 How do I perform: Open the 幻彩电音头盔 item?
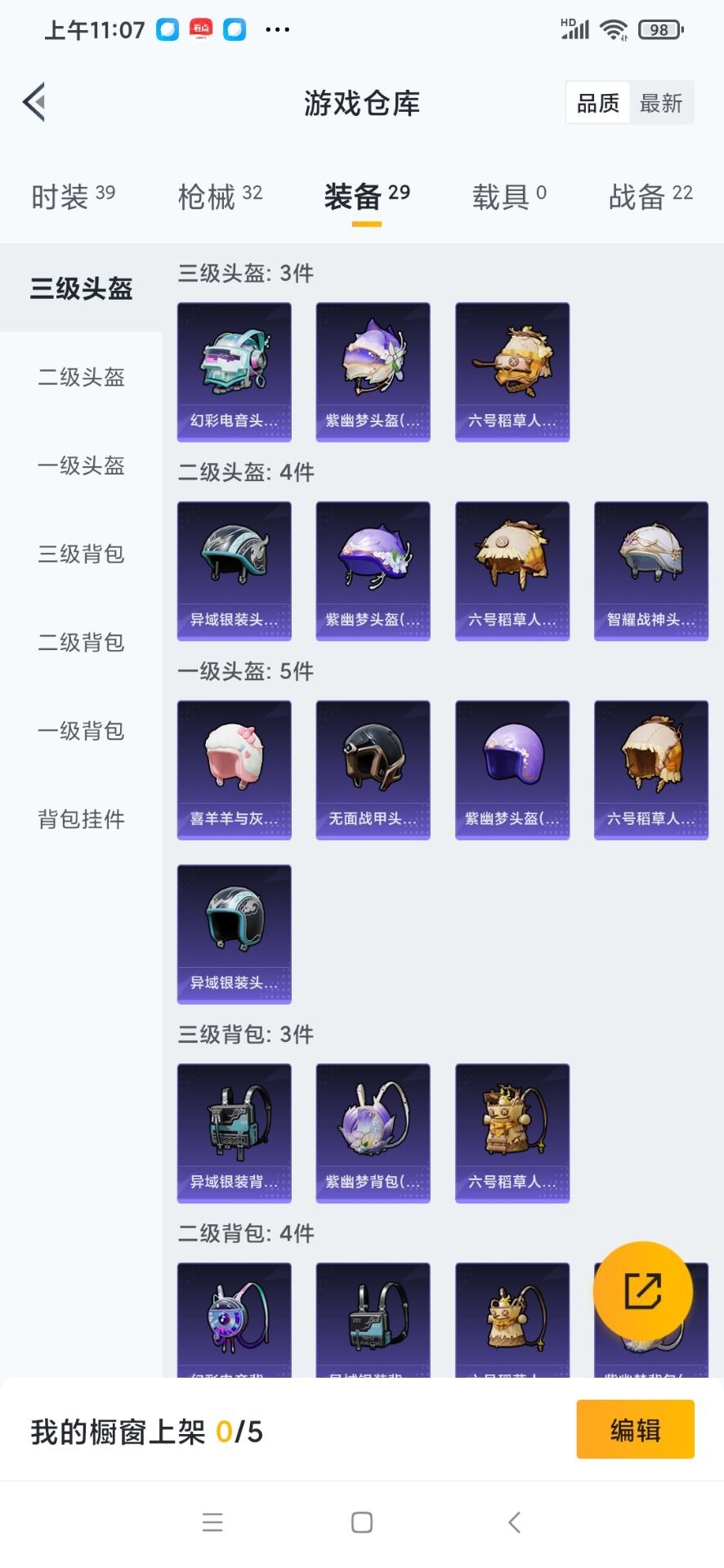[x=235, y=372]
